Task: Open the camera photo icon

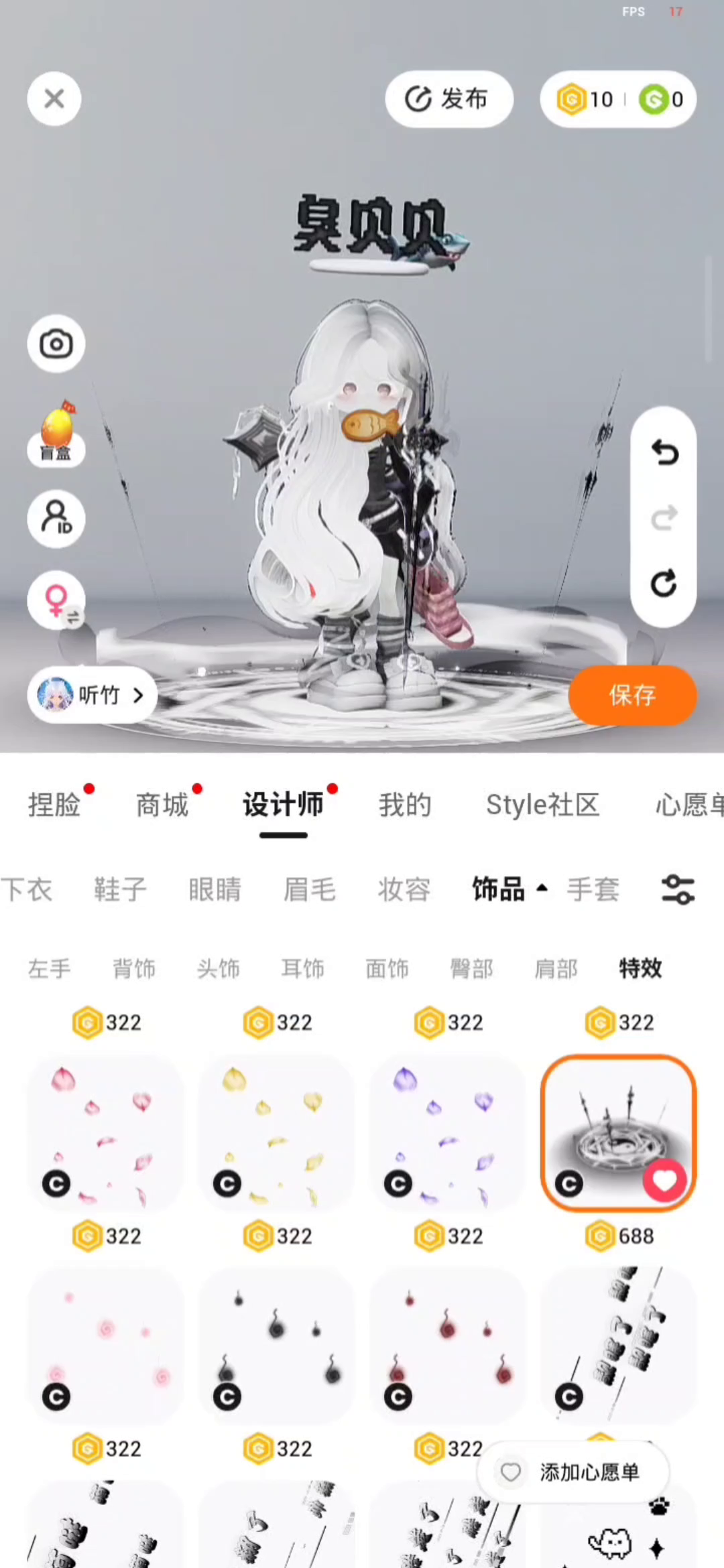Action: coord(56,344)
